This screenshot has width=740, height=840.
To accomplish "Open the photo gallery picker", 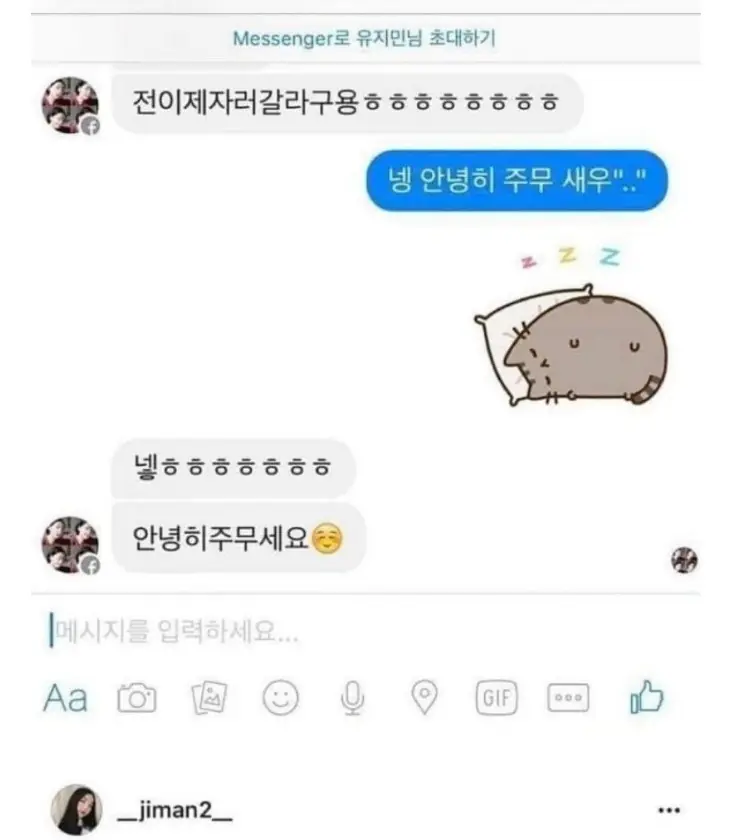I will pyautogui.click(x=209, y=698).
